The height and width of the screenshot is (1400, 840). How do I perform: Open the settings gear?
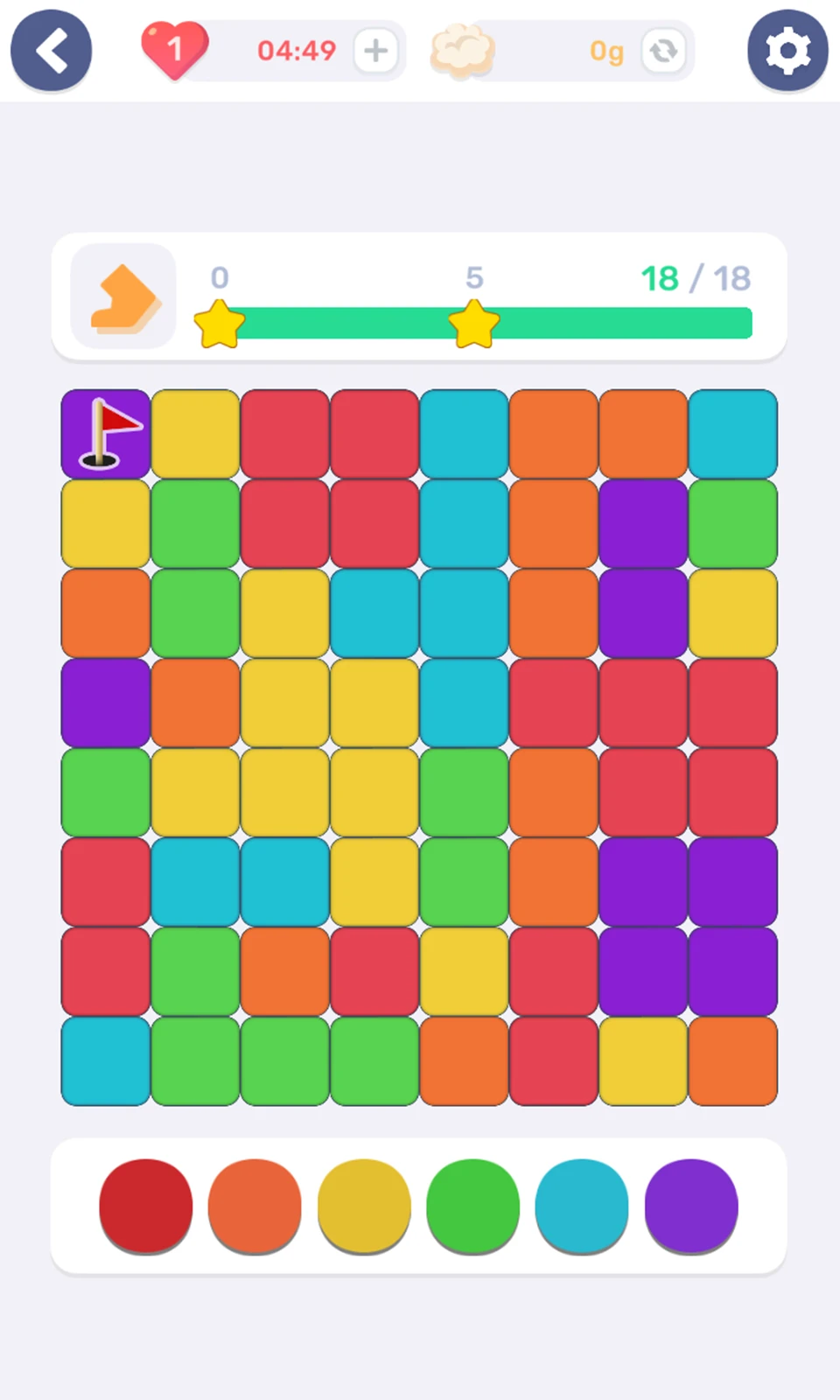pos(787,50)
